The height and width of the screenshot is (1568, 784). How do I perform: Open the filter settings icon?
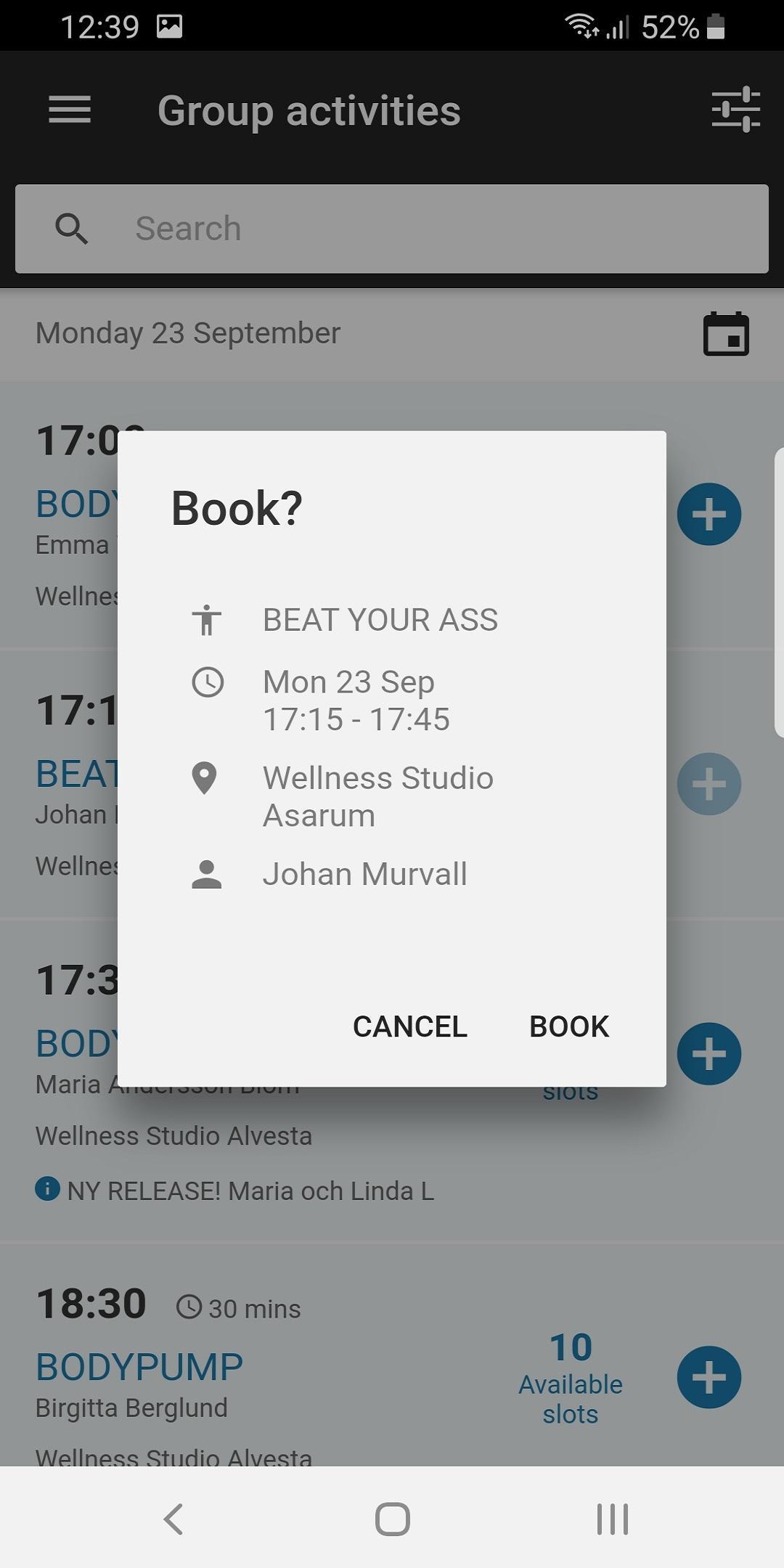(735, 110)
